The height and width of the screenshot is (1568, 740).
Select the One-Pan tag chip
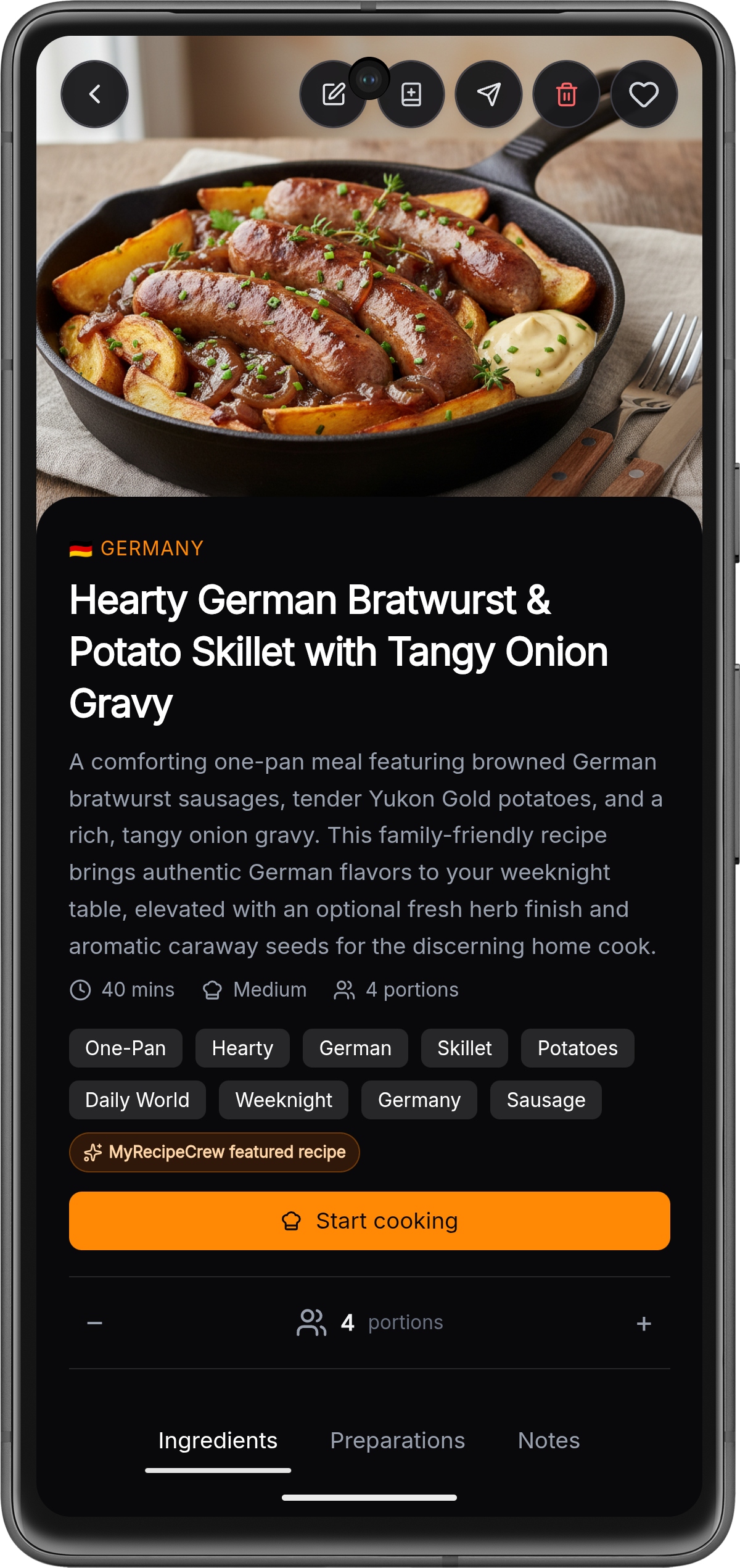125,1048
